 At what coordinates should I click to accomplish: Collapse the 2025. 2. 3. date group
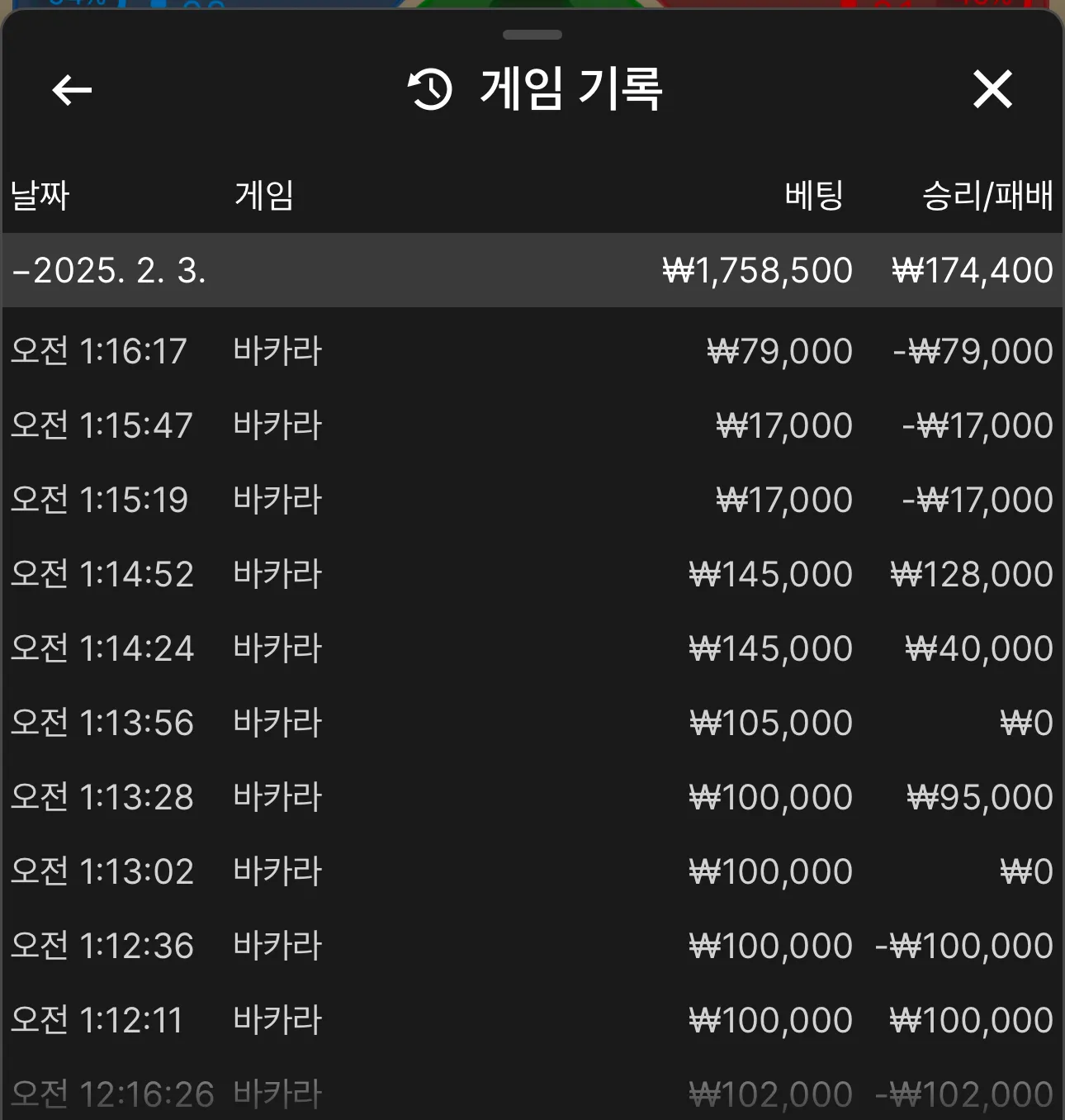pyautogui.click(x=532, y=270)
